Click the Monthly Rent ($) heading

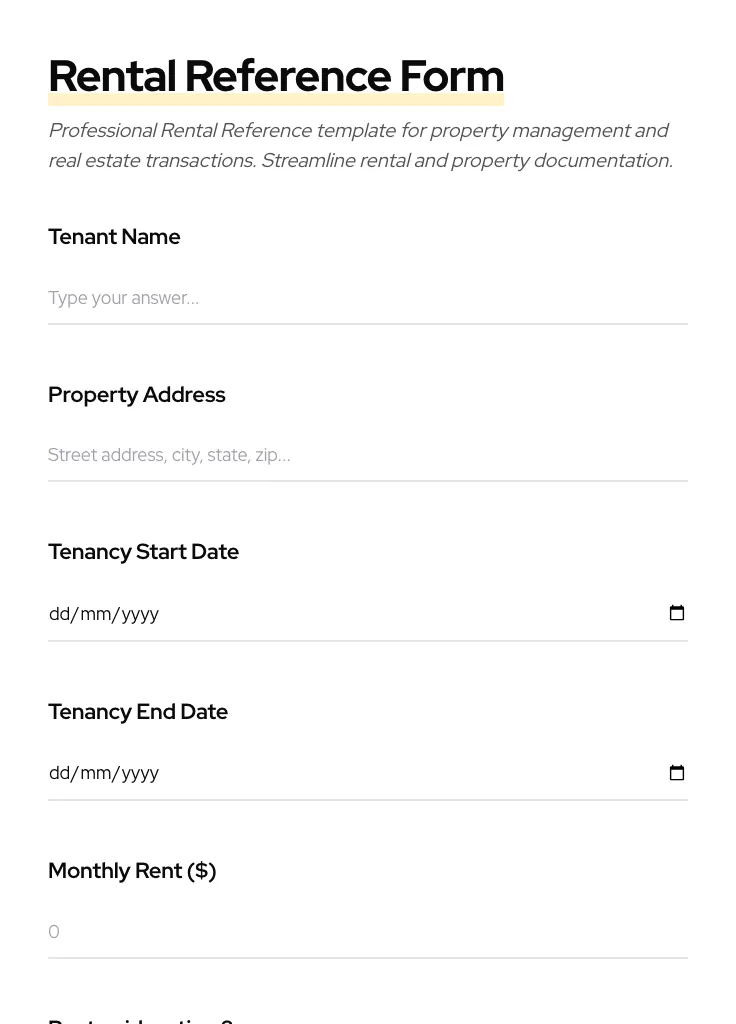[132, 870]
